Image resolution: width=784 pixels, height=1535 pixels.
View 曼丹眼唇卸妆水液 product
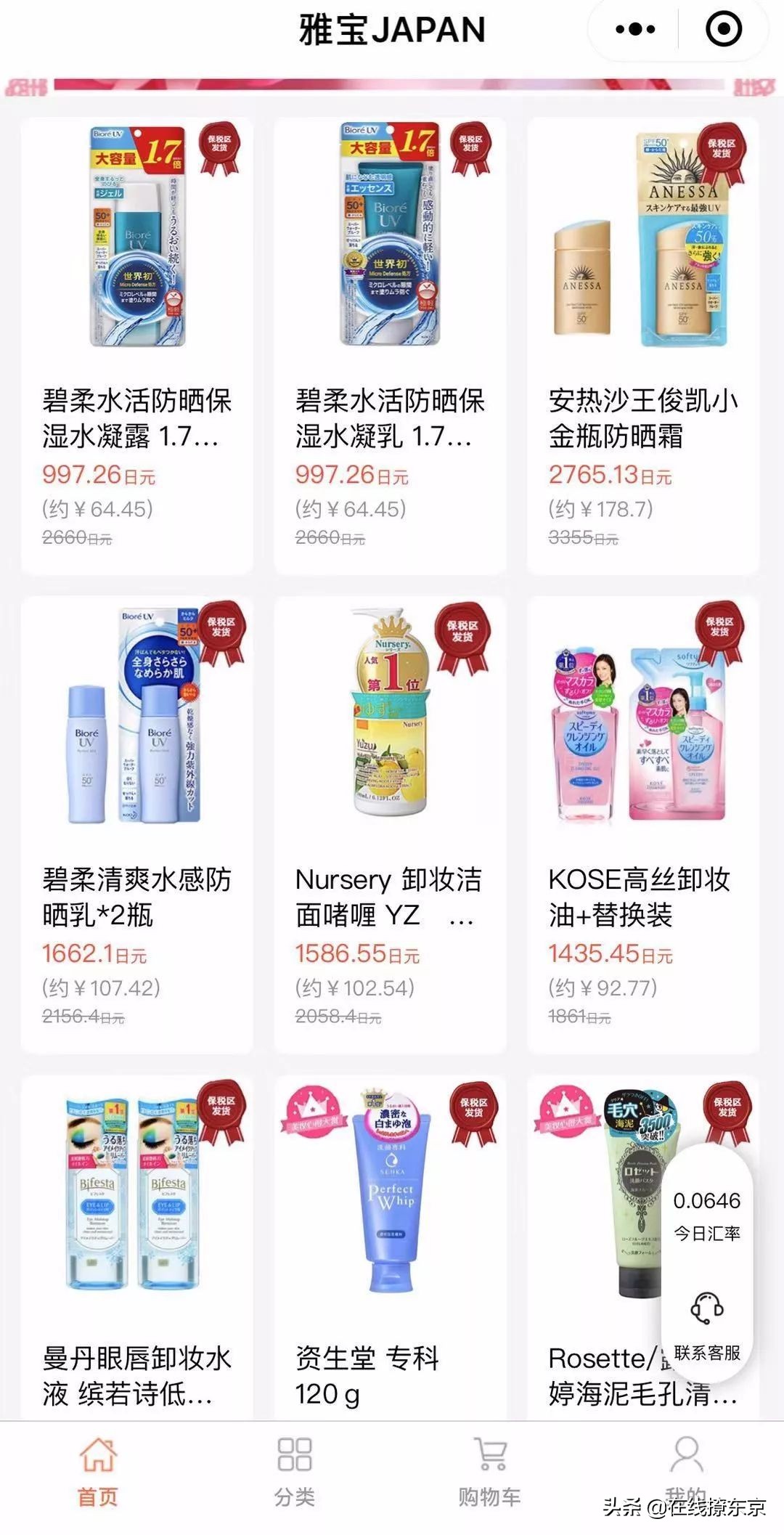[x=137, y=1249]
